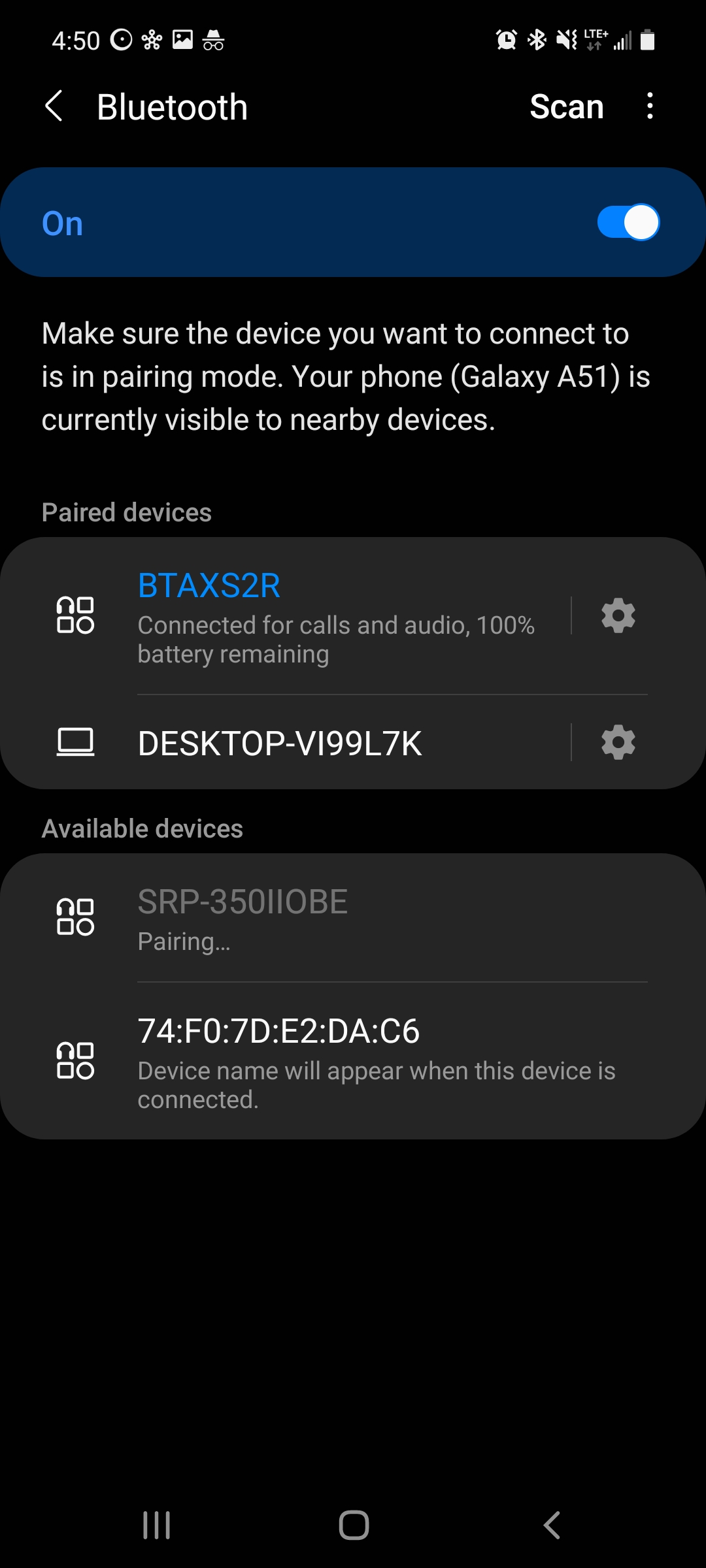This screenshot has width=706, height=1568.
Task: Scan for nearby Bluetooth devices
Action: coord(566,106)
